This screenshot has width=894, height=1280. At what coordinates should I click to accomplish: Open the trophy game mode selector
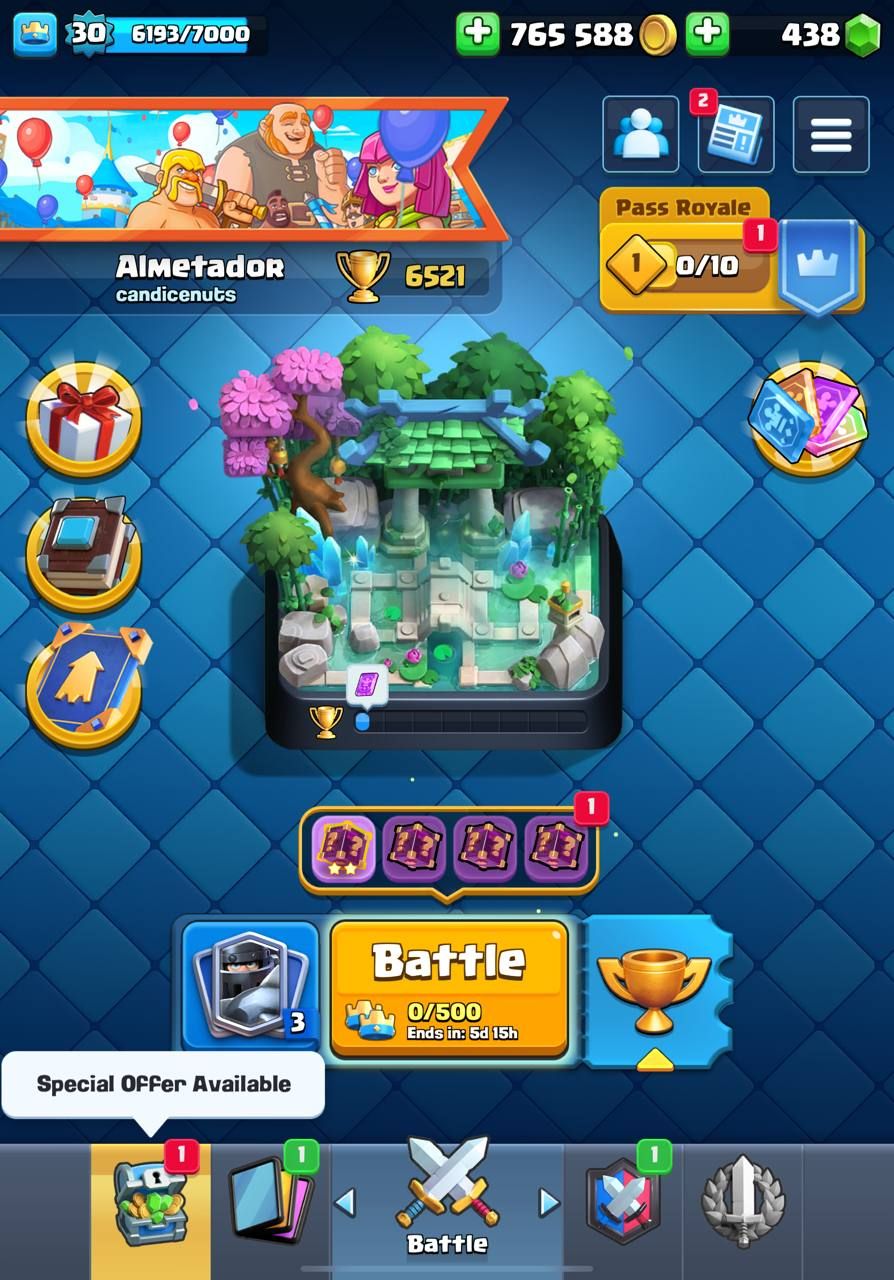tap(655, 990)
